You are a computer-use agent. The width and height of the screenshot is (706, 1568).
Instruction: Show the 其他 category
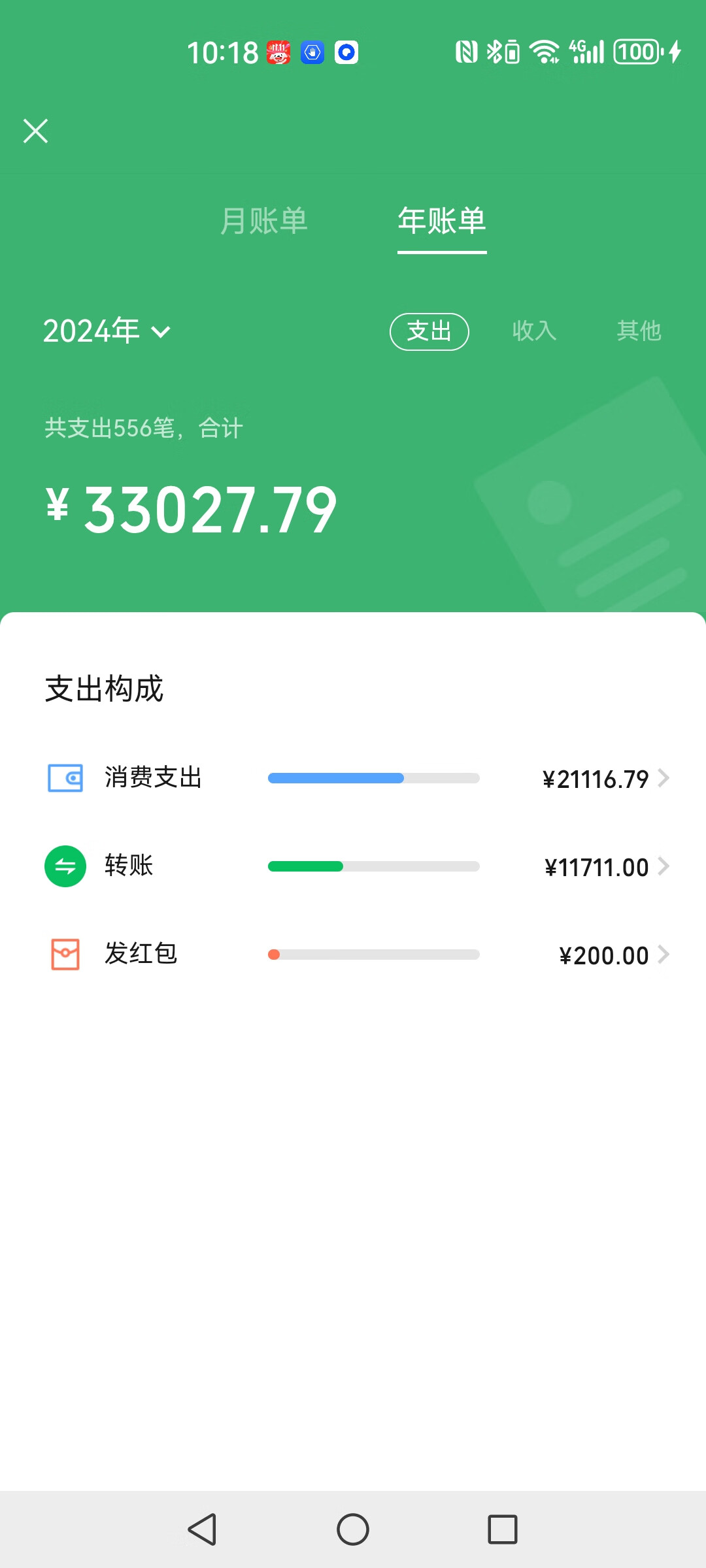639,331
